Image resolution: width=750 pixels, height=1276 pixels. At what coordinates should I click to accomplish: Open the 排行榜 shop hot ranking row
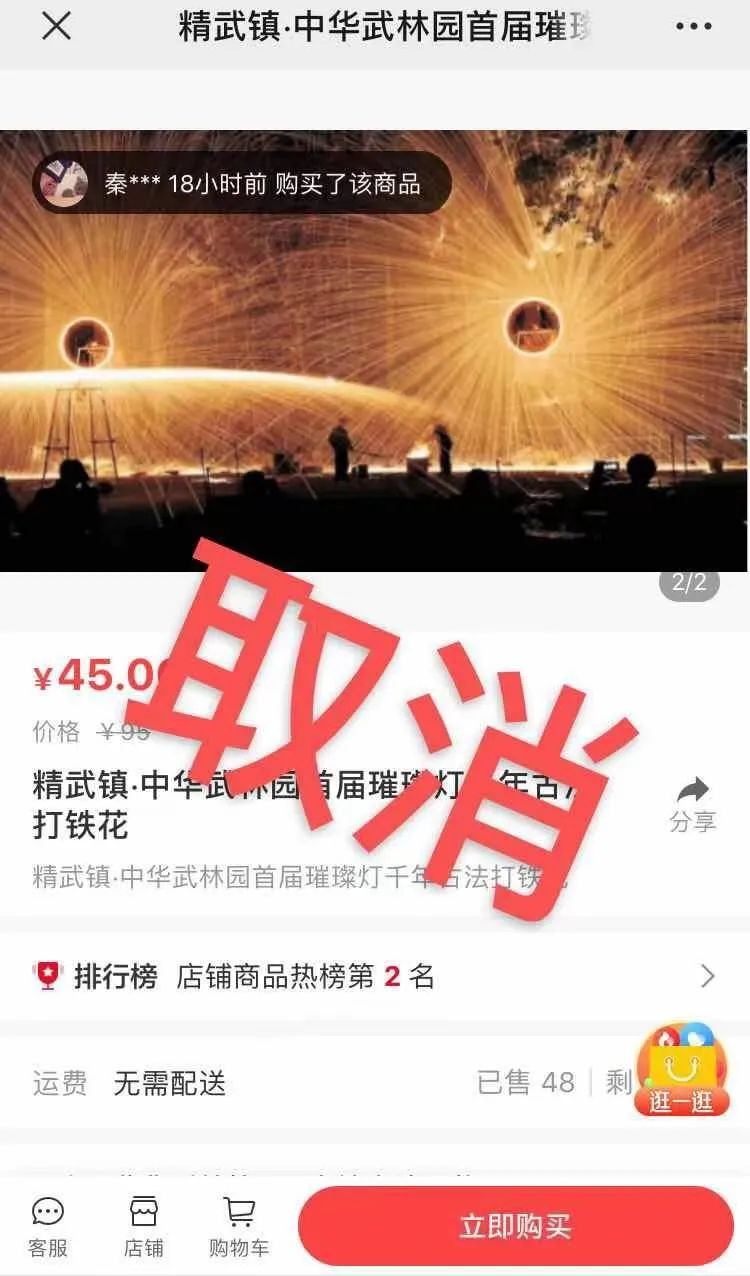tap(375, 976)
